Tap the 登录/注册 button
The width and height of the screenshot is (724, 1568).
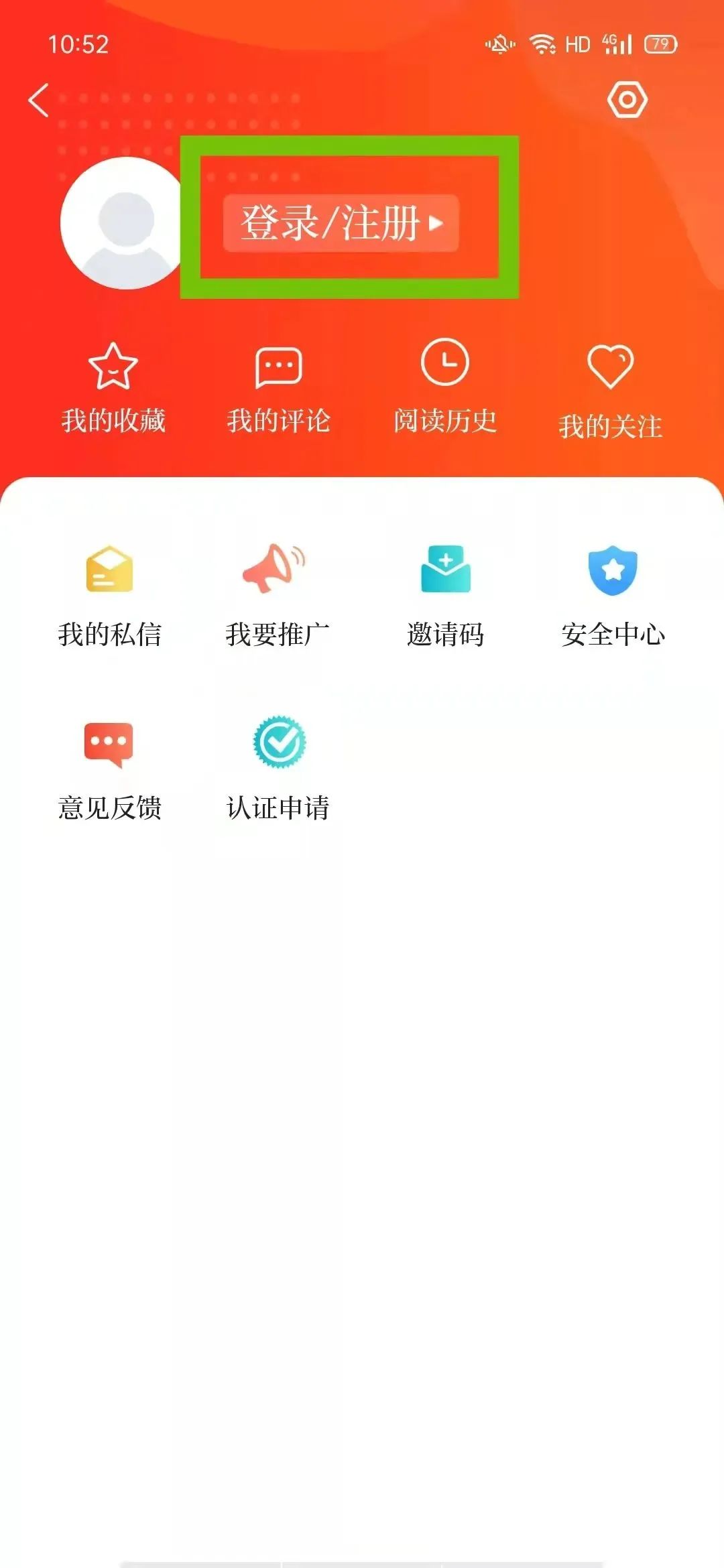[x=341, y=223]
